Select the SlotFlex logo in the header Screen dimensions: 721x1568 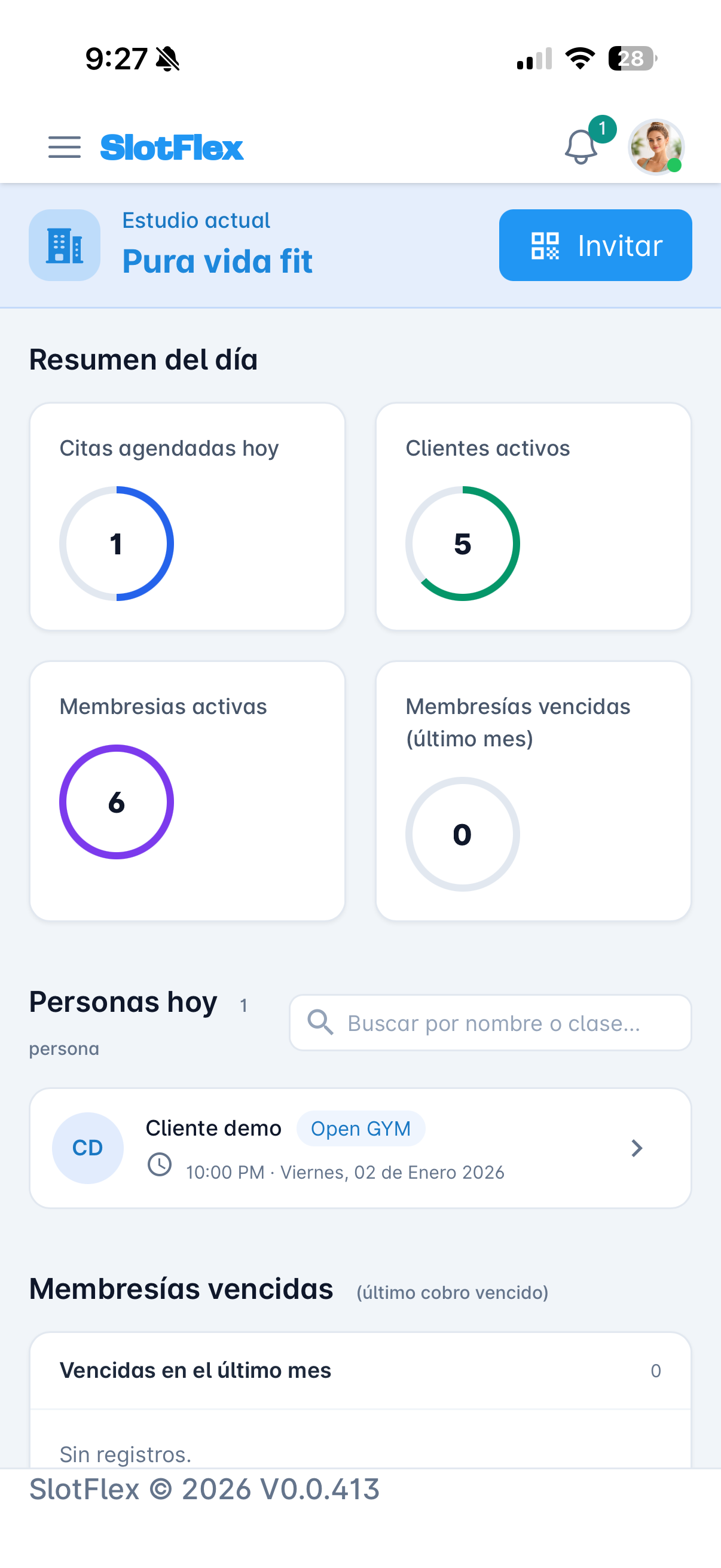pos(172,147)
